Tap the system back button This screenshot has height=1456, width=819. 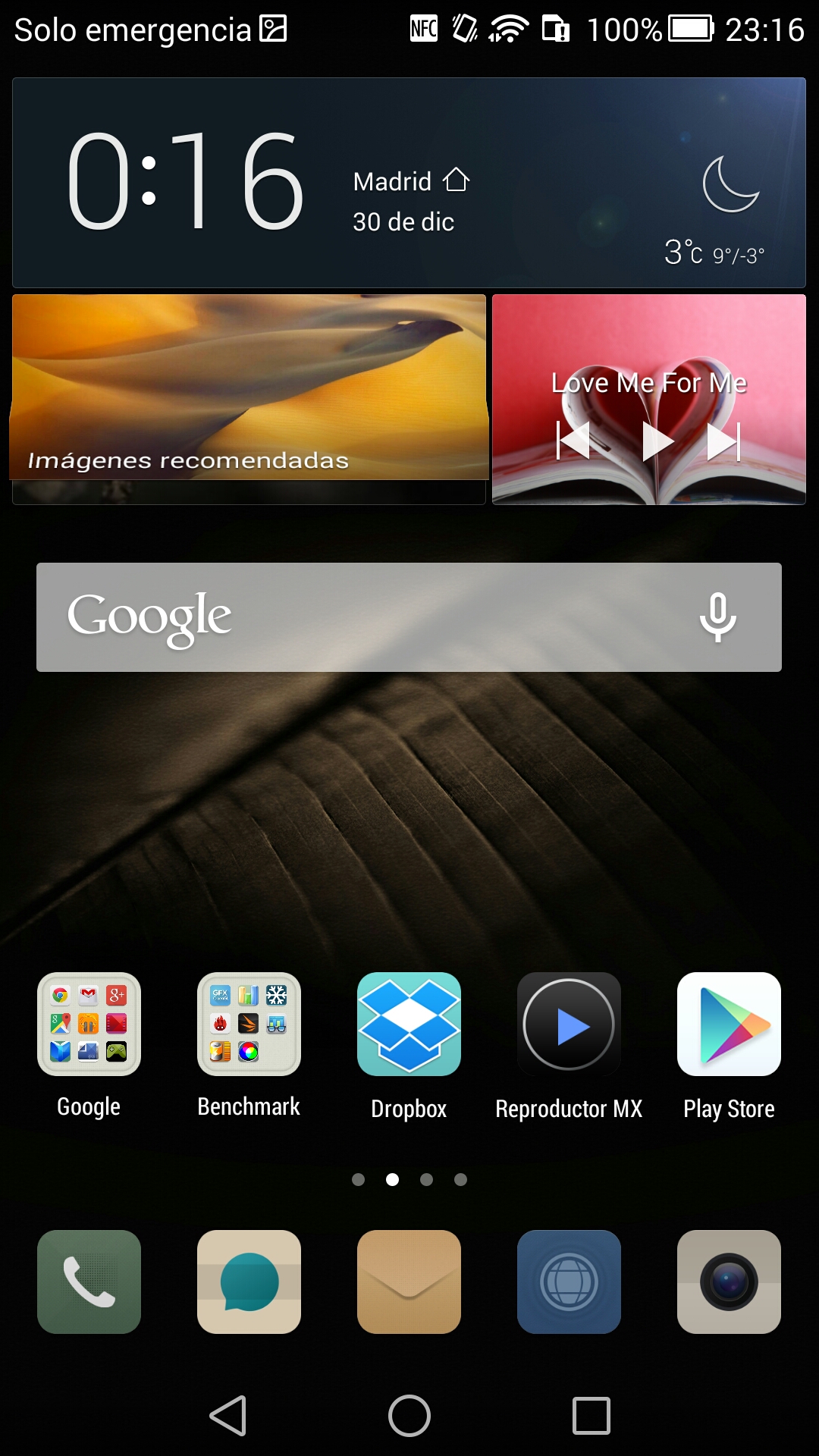[228, 1416]
